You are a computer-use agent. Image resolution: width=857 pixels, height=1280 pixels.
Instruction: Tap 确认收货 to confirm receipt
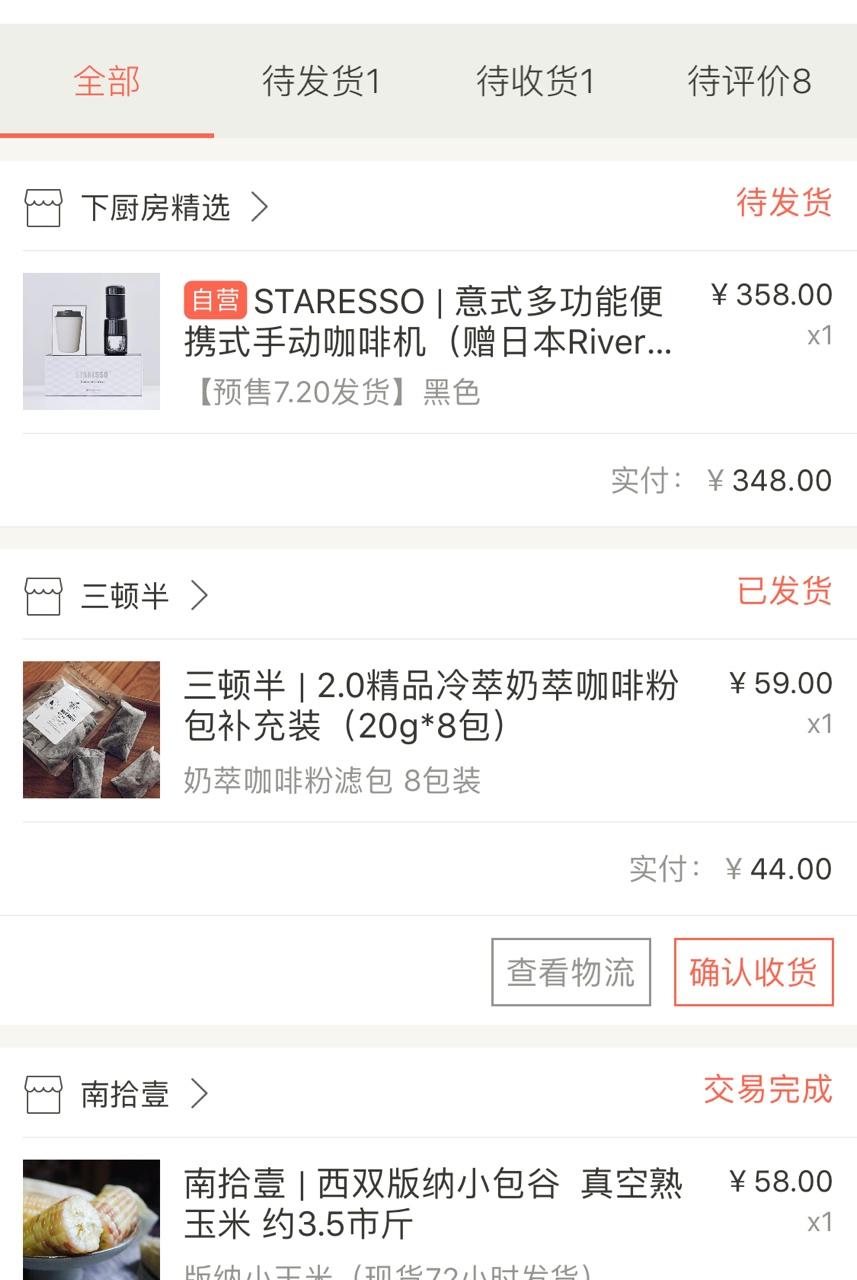point(753,972)
